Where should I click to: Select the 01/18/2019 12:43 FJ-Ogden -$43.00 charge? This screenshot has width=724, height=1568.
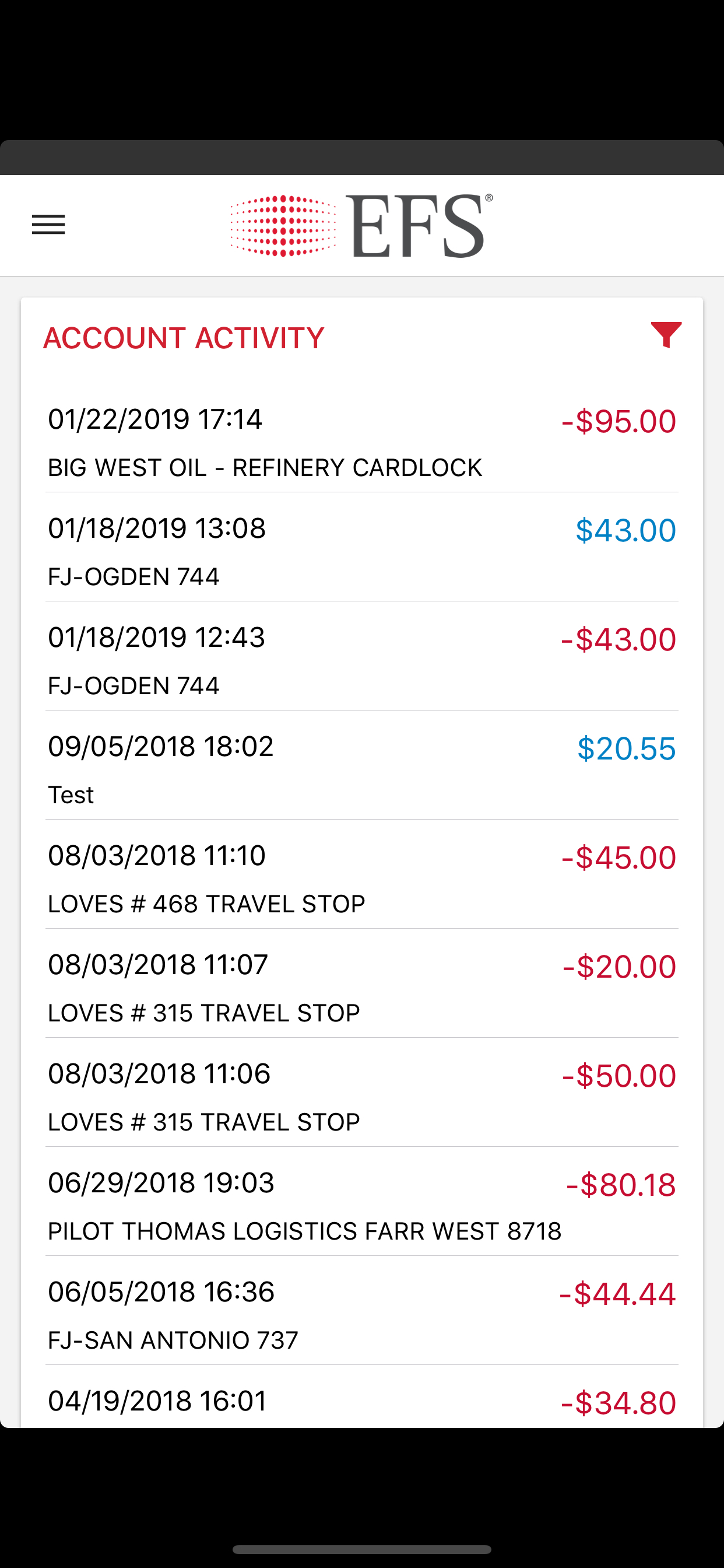pyautogui.click(x=361, y=660)
